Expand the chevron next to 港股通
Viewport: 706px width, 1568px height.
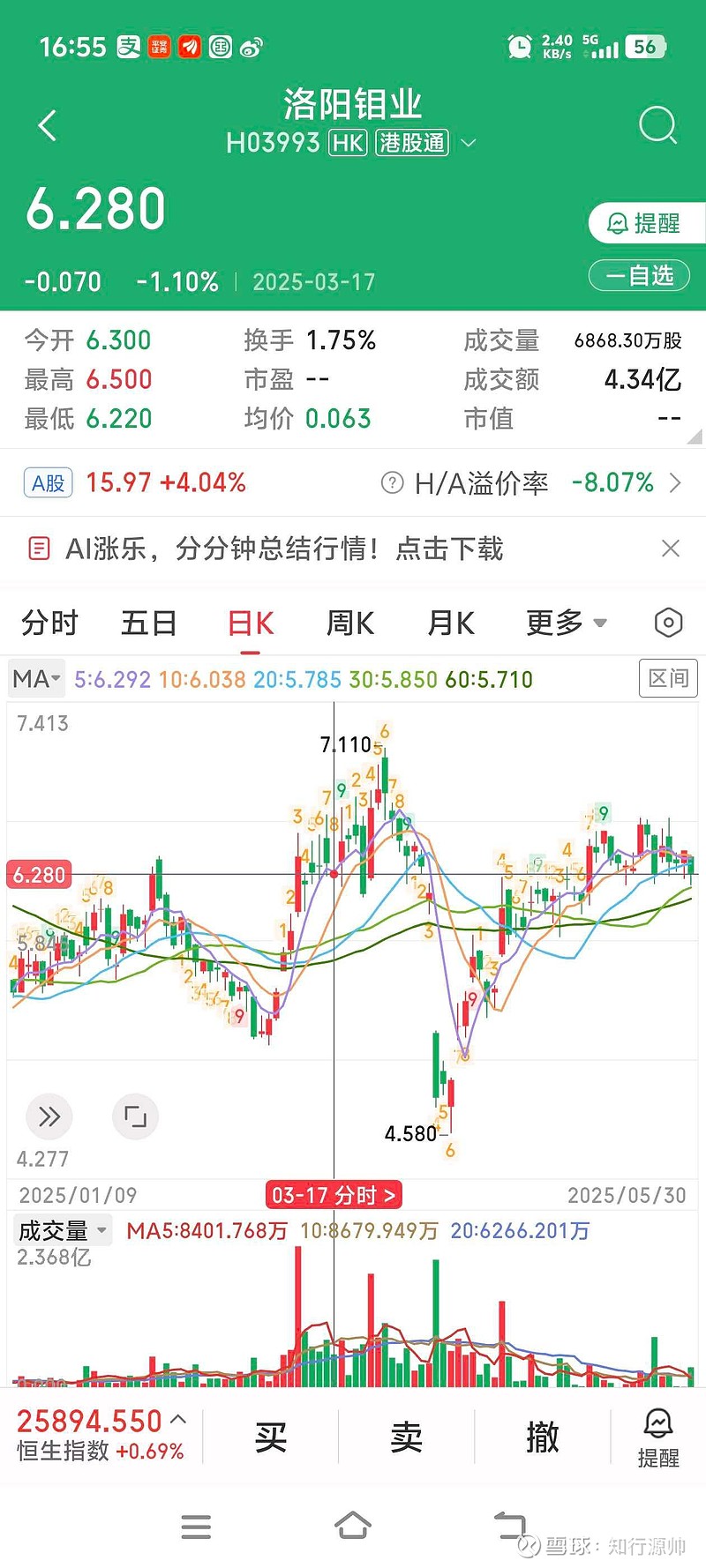point(469,143)
